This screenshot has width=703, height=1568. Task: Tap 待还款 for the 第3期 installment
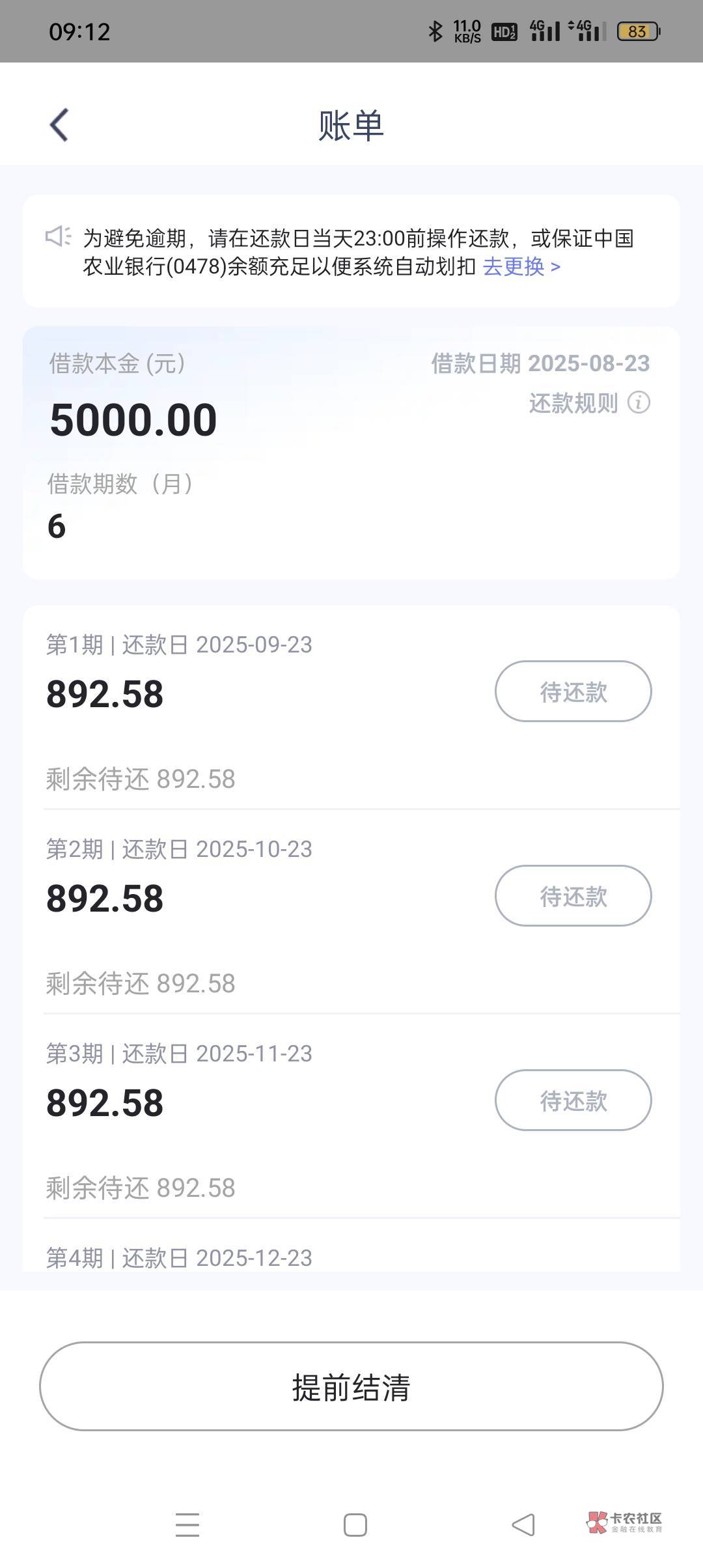(573, 1100)
